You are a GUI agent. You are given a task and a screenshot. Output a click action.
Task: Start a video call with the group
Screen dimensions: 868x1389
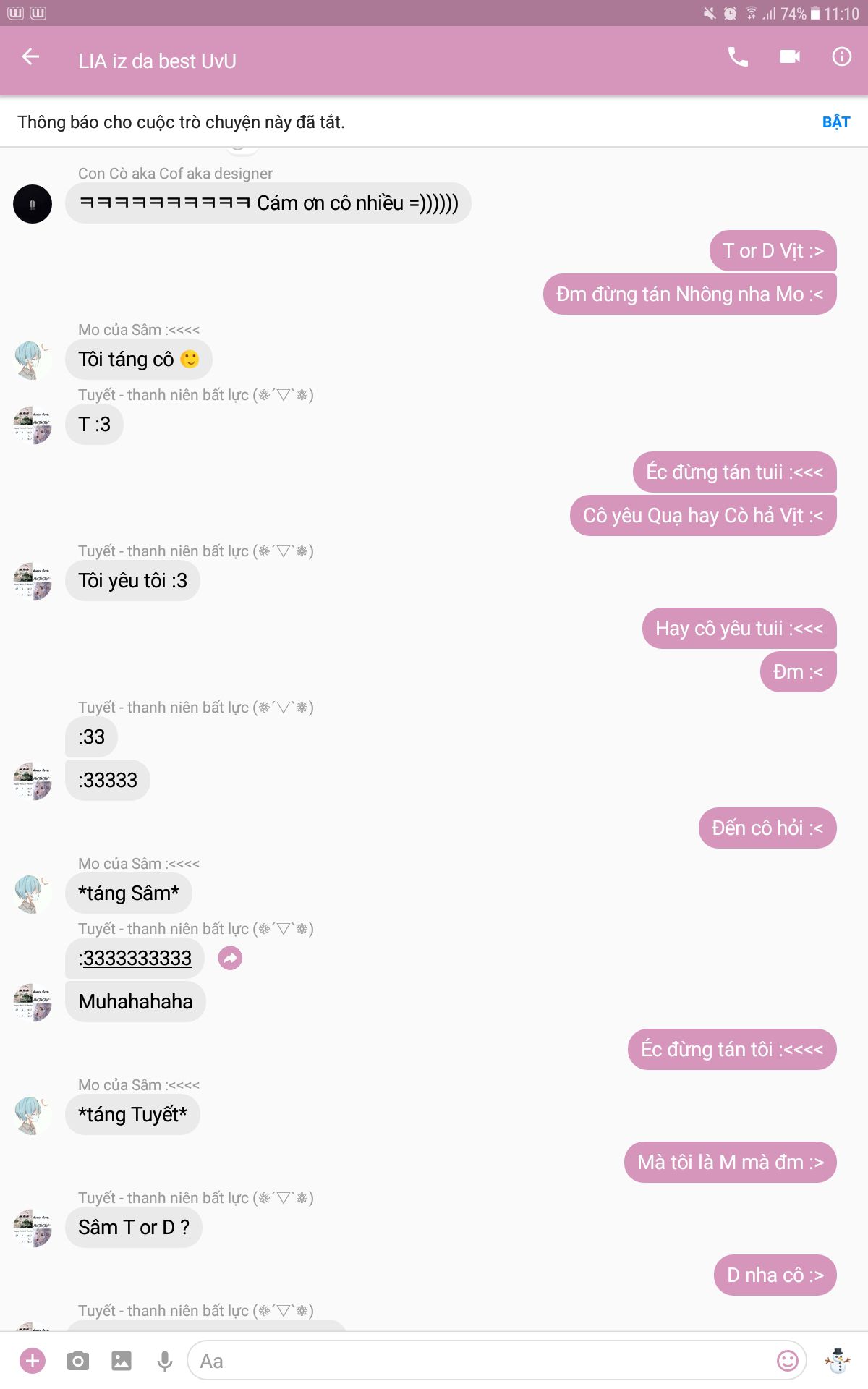tap(790, 56)
